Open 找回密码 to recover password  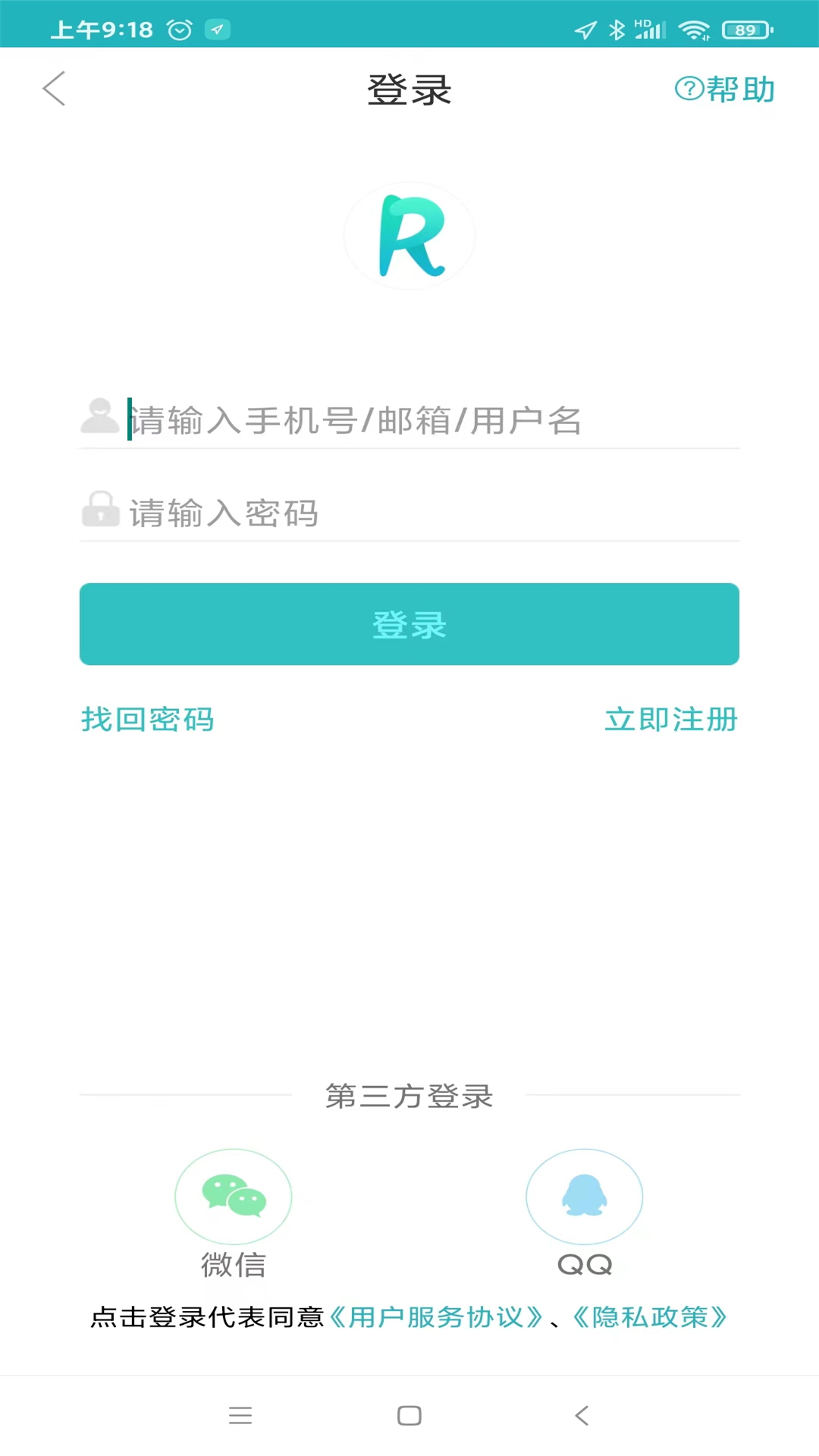click(x=148, y=719)
